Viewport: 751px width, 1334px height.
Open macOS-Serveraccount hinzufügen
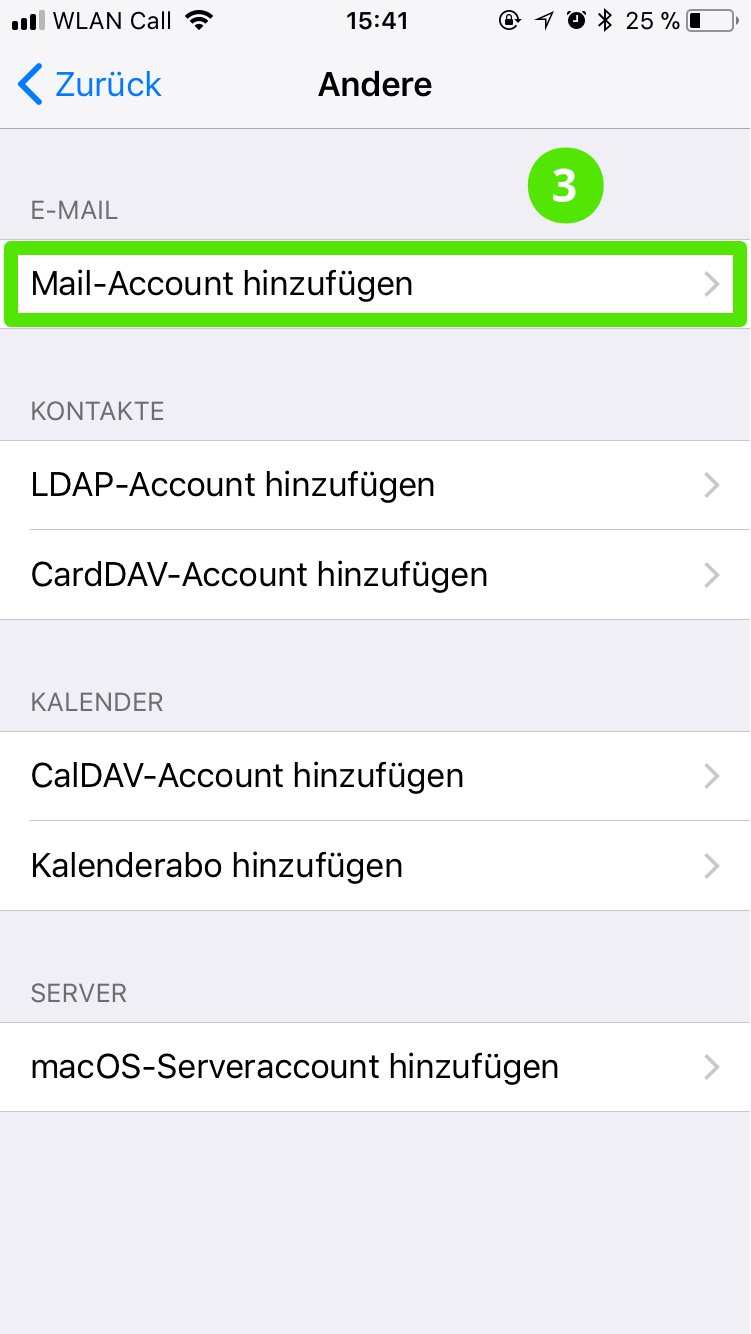pyautogui.click(x=375, y=1067)
